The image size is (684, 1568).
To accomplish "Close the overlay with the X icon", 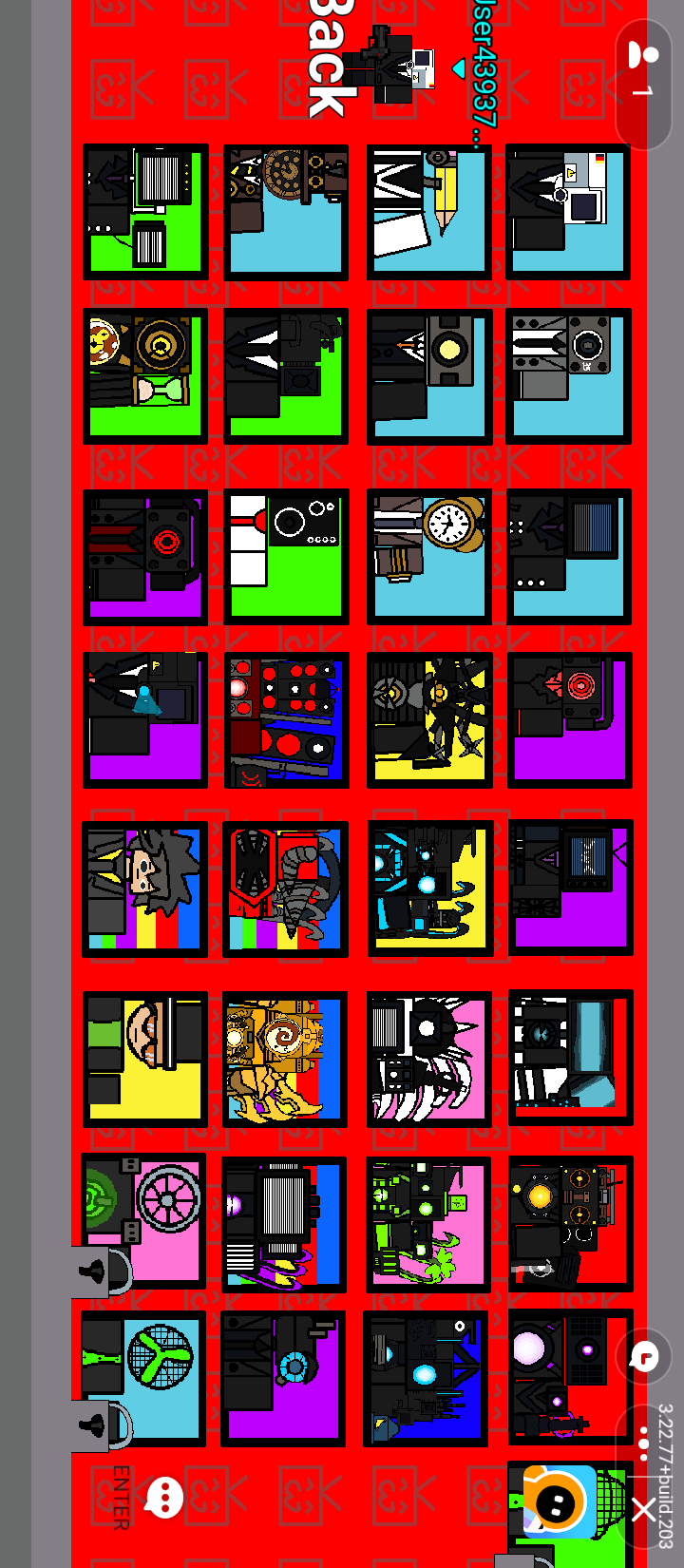I will [x=643, y=1509].
